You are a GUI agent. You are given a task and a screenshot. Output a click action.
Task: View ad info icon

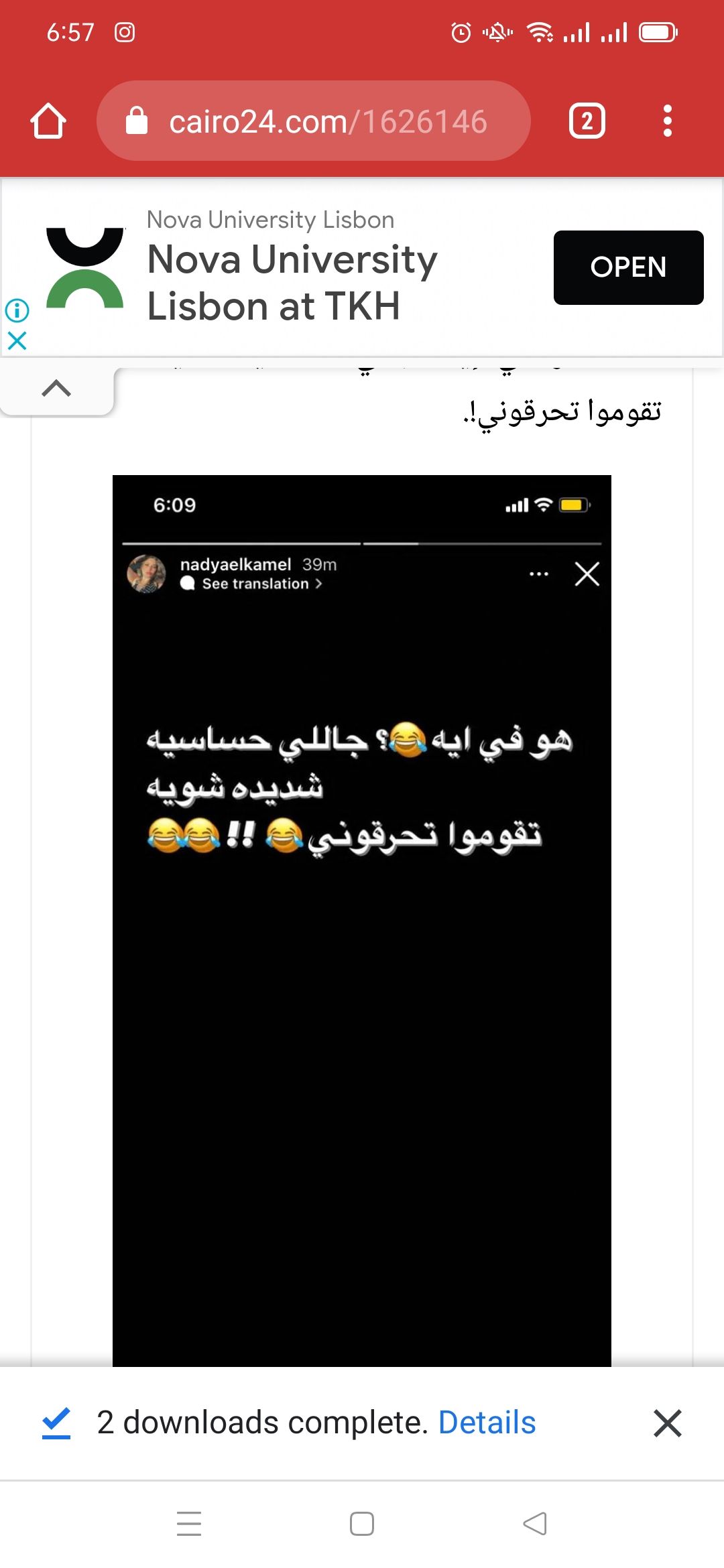[17, 310]
